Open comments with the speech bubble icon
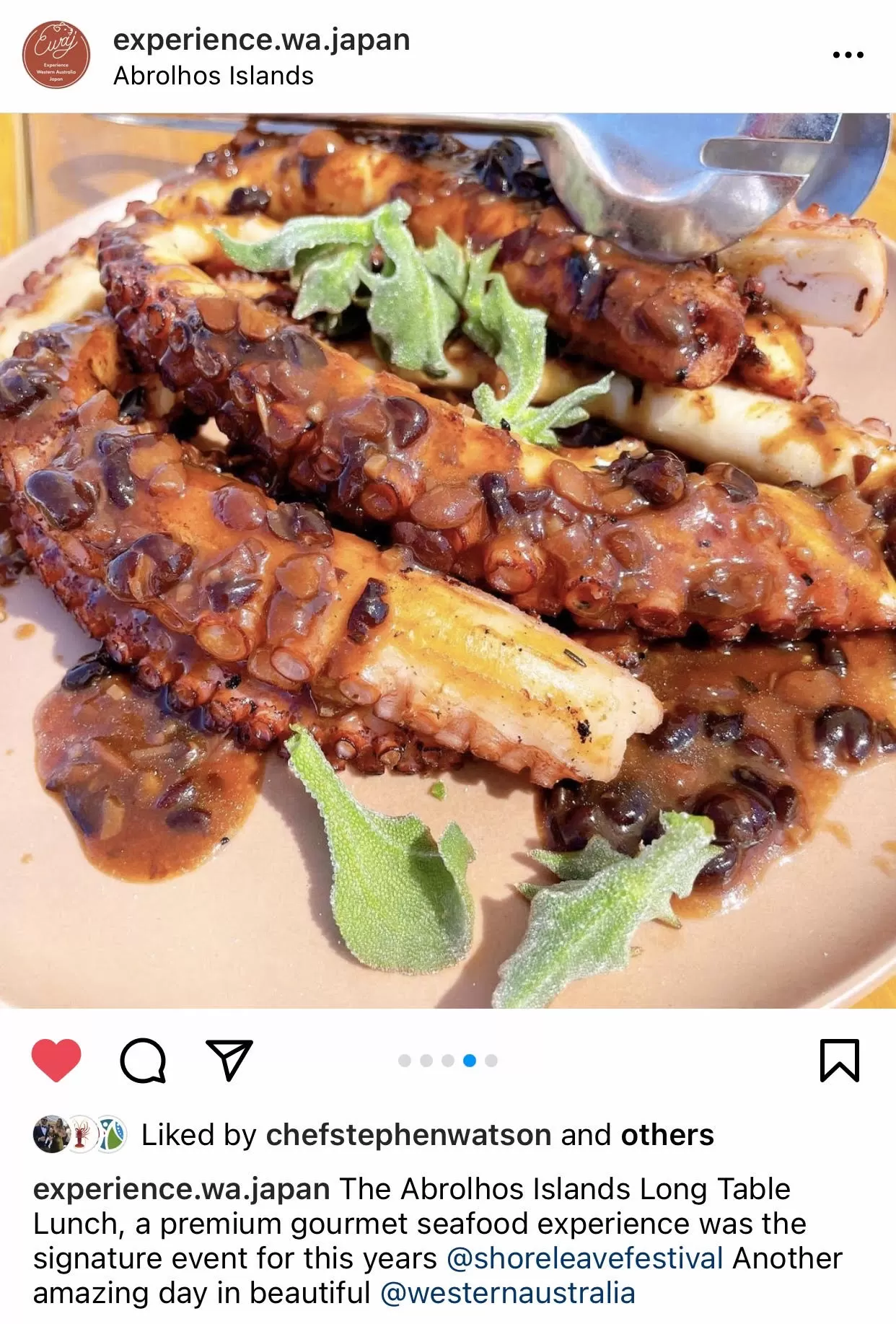Viewport: 896px width, 1324px height. point(143,1061)
